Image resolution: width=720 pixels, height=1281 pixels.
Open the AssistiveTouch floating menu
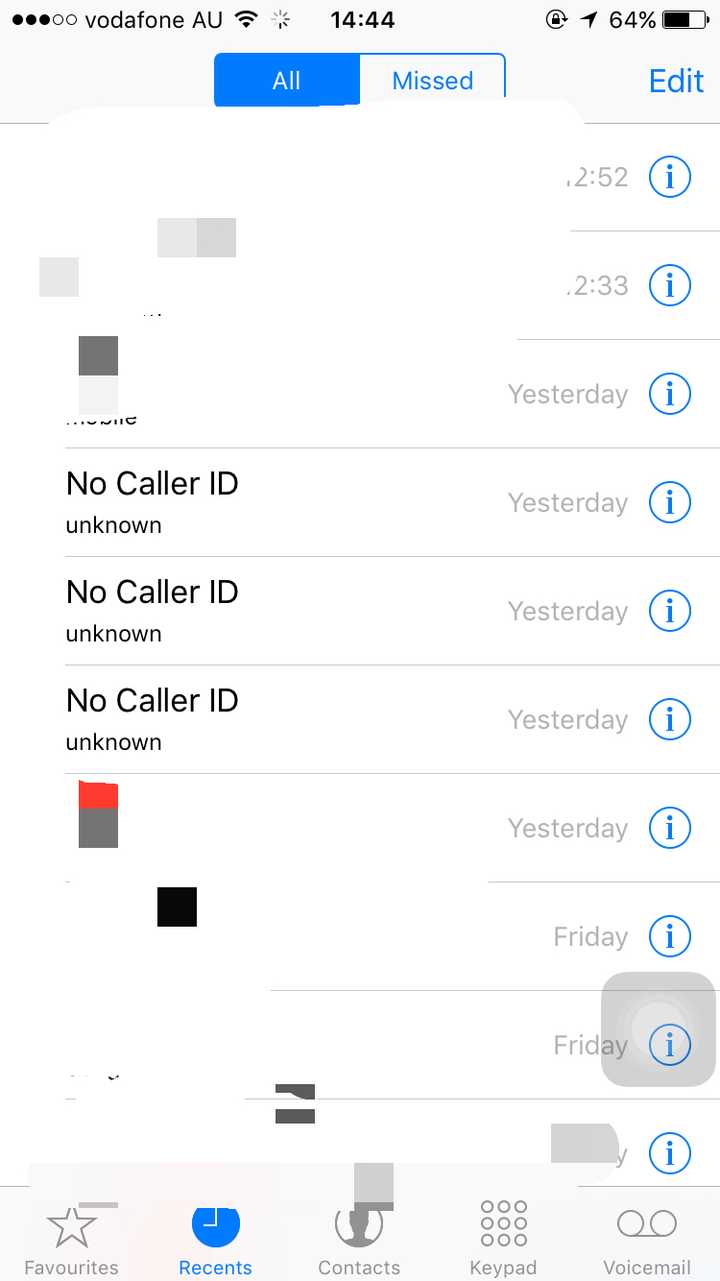(x=657, y=1028)
